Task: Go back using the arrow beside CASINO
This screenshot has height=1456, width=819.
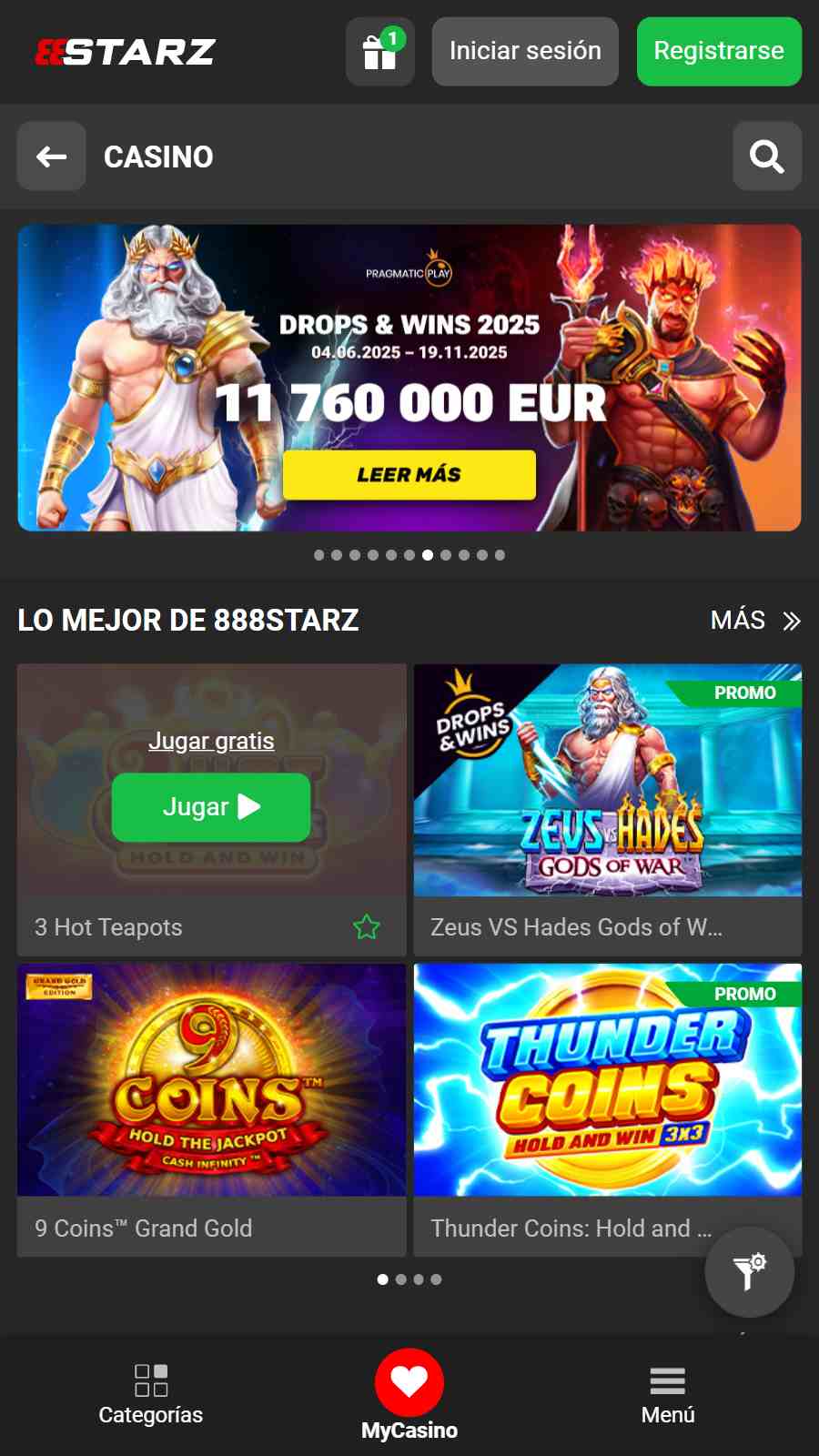Action: [x=52, y=157]
